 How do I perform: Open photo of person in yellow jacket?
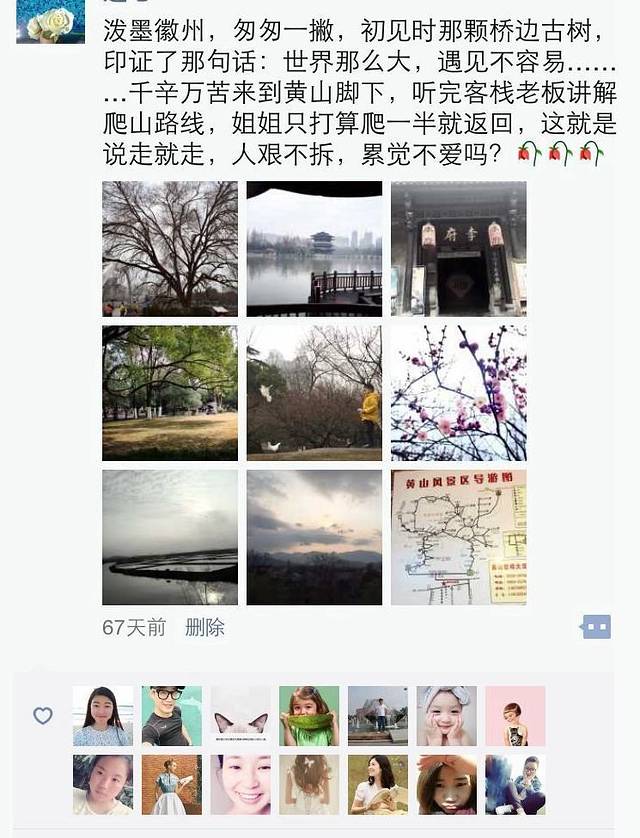tap(314, 393)
